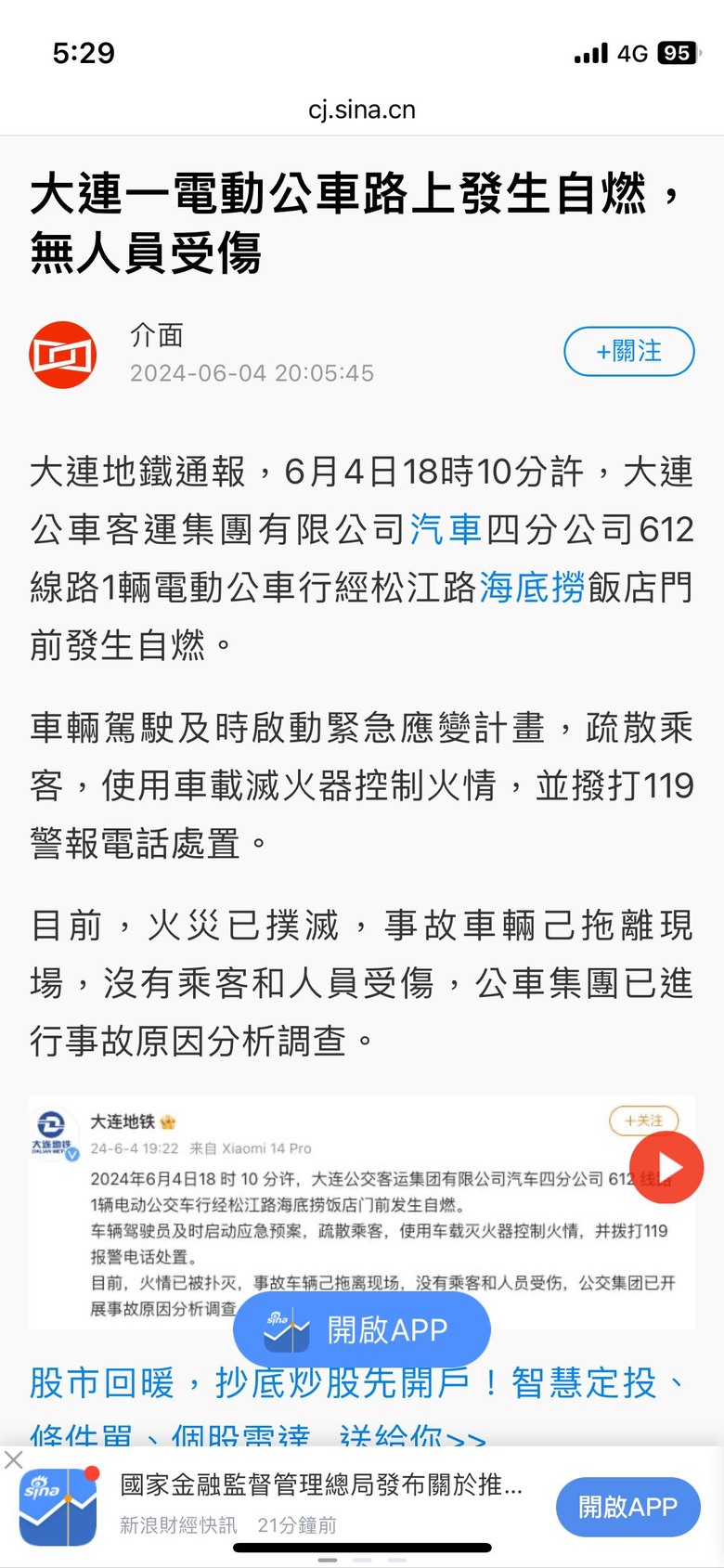This screenshot has height=1568, width=724.
Task: Open the 汽車 hyperlink in the article
Action: tap(446, 530)
